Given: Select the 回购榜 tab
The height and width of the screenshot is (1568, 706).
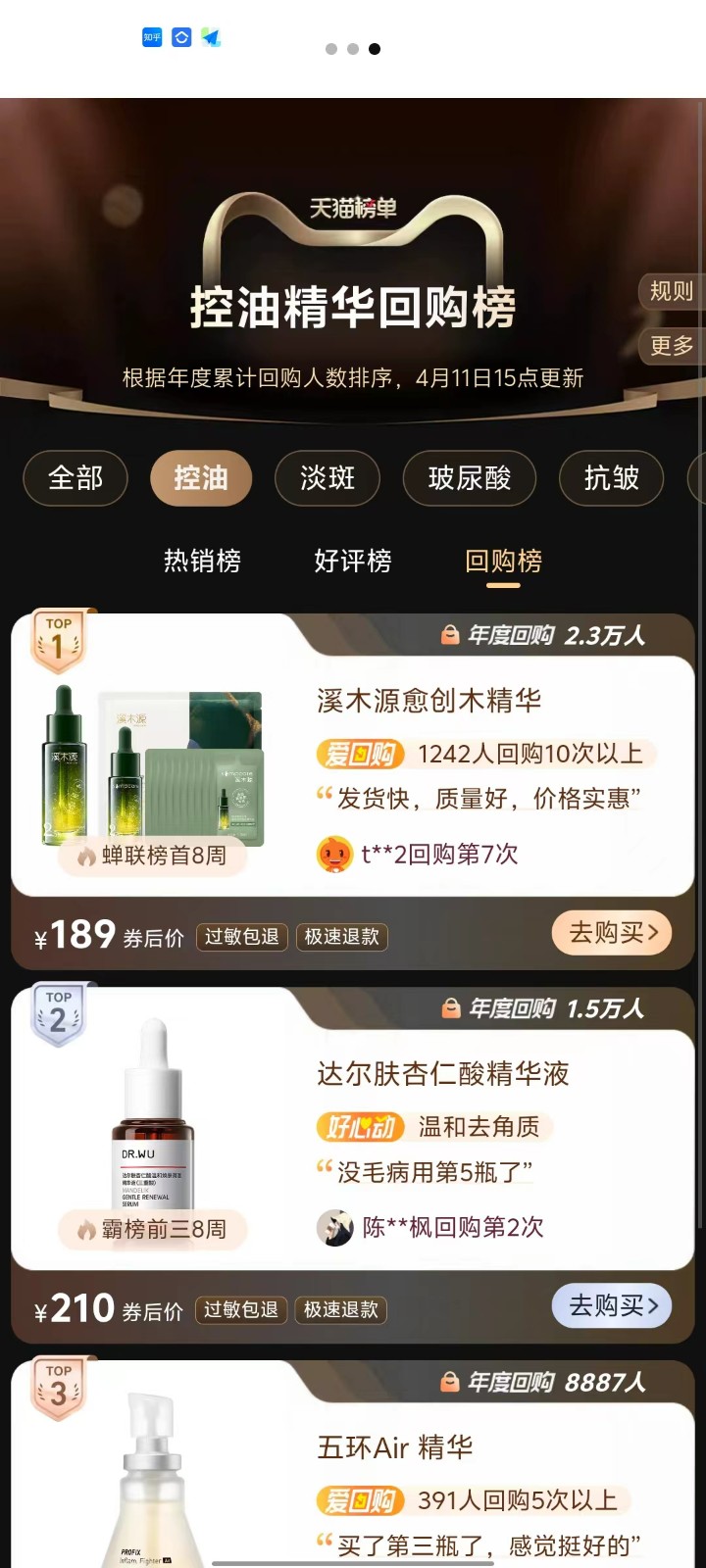Looking at the screenshot, I should pos(503,561).
